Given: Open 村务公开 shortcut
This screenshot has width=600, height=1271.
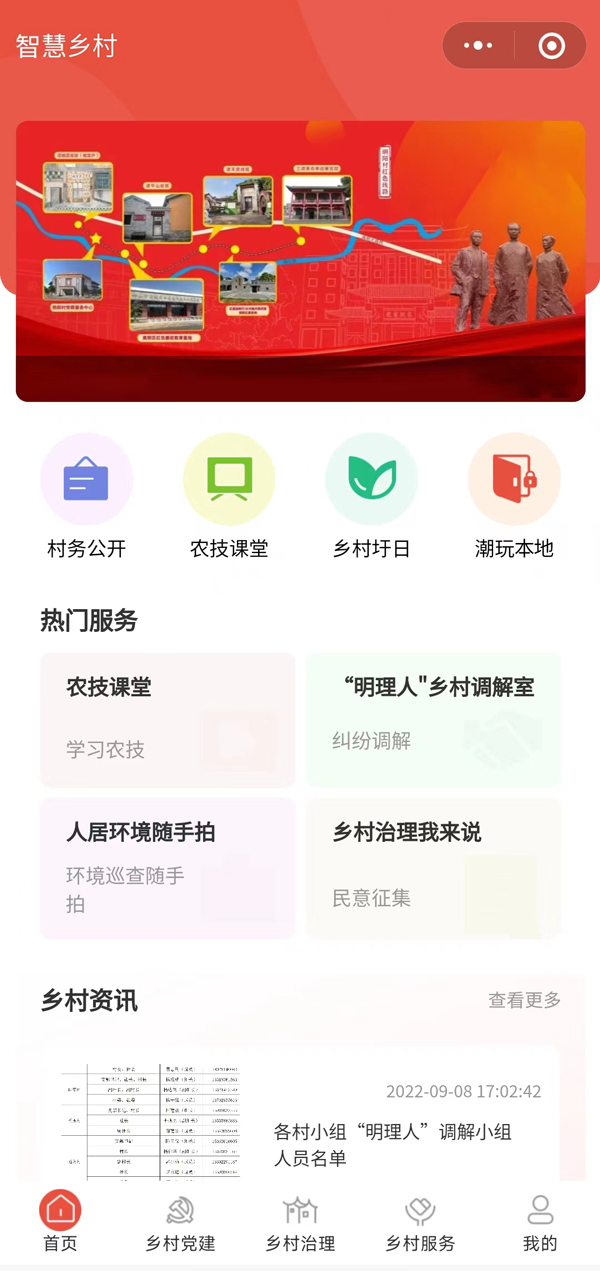Looking at the screenshot, I should [86, 496].
